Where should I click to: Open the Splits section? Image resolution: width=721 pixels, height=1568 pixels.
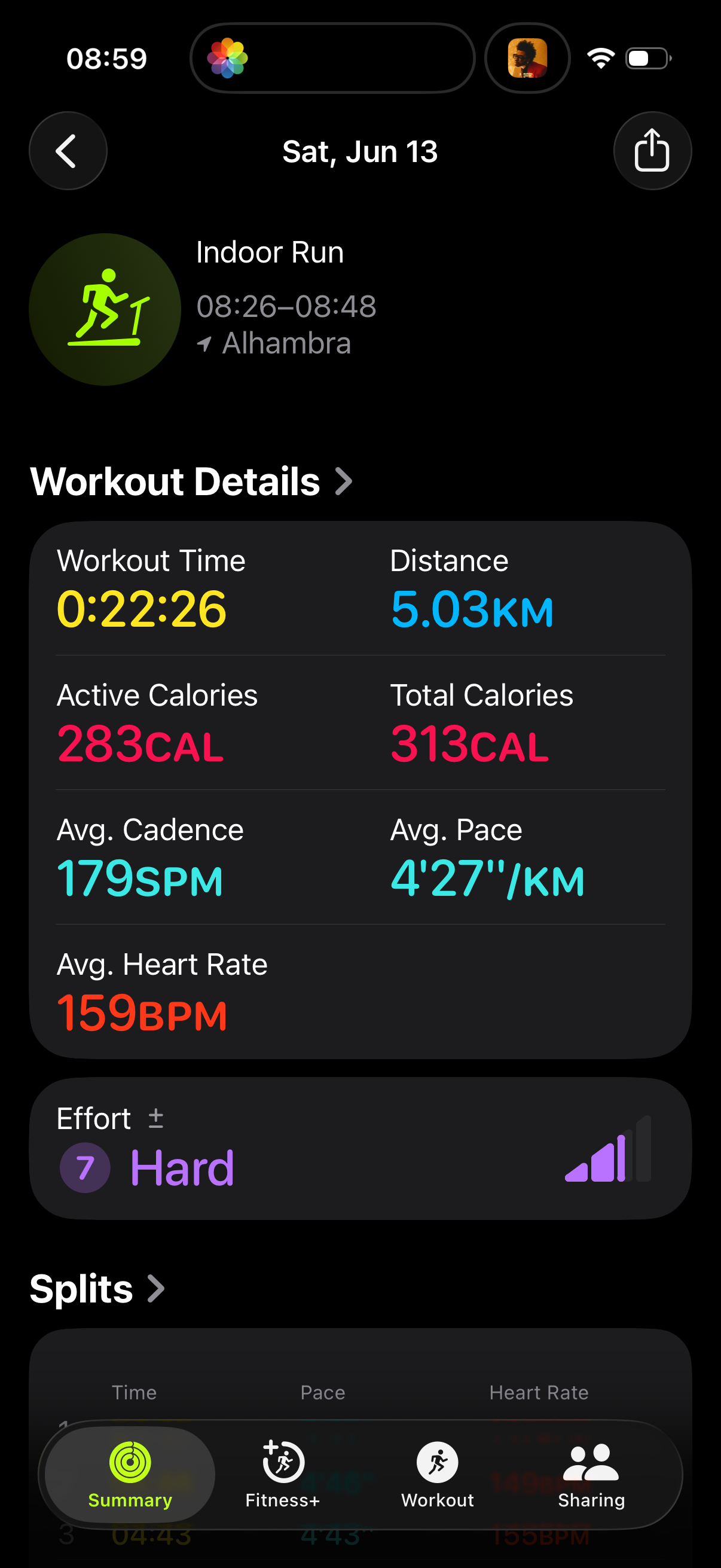point(97,1289)
